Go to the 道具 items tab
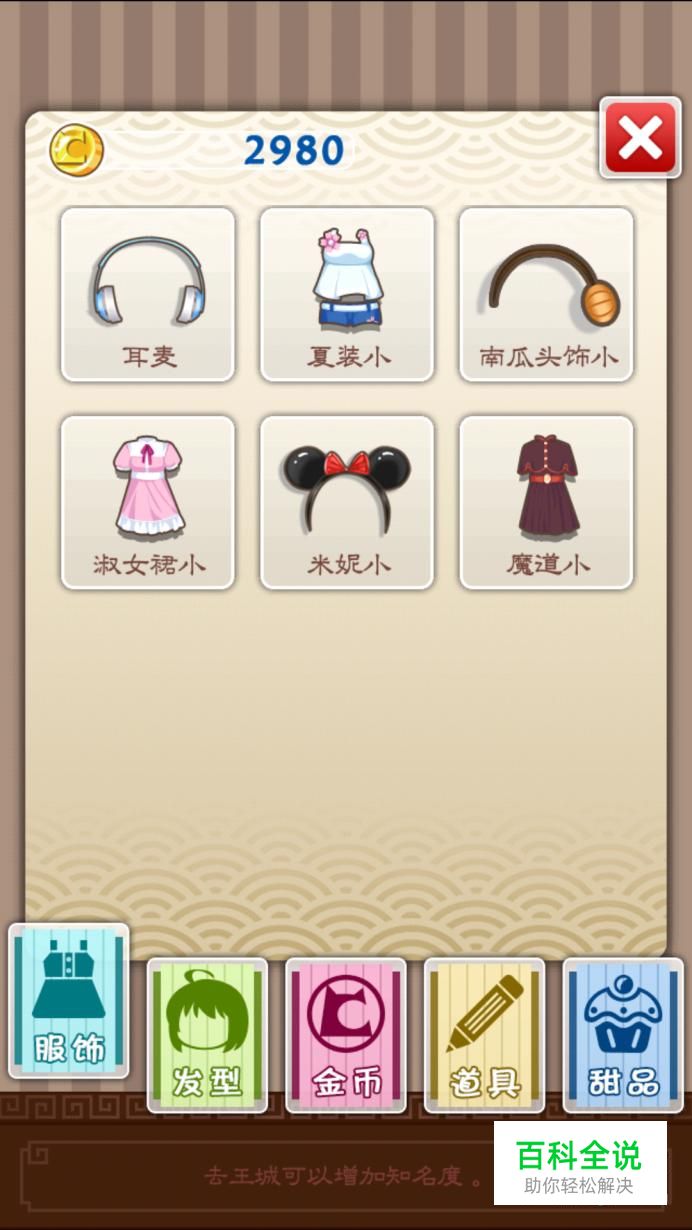Image resolution: width=692 pixels, height=1230 pixels. coord(484,1035)
